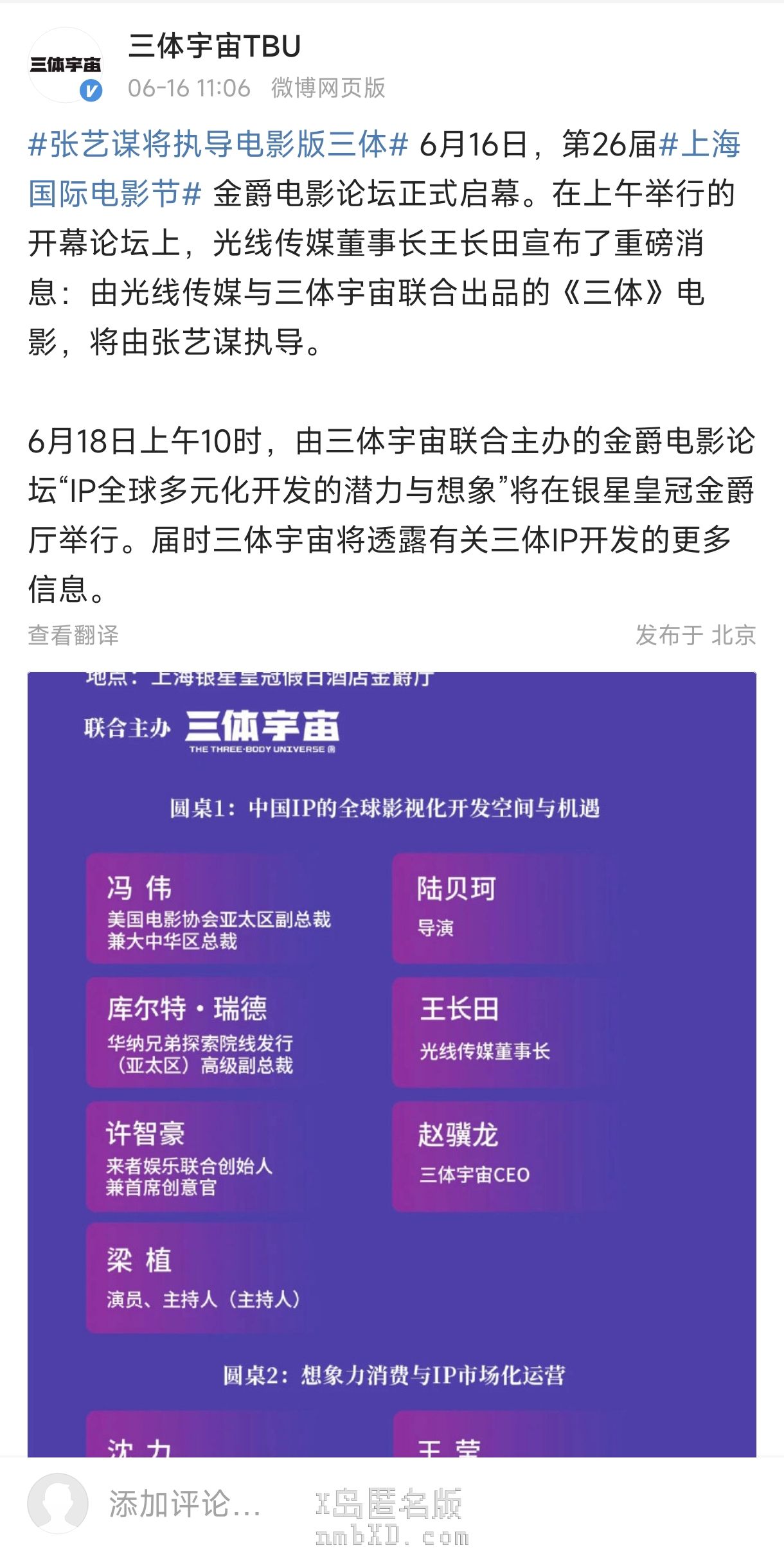Tap 查看翻译 to translate the post

pos(73,635)
